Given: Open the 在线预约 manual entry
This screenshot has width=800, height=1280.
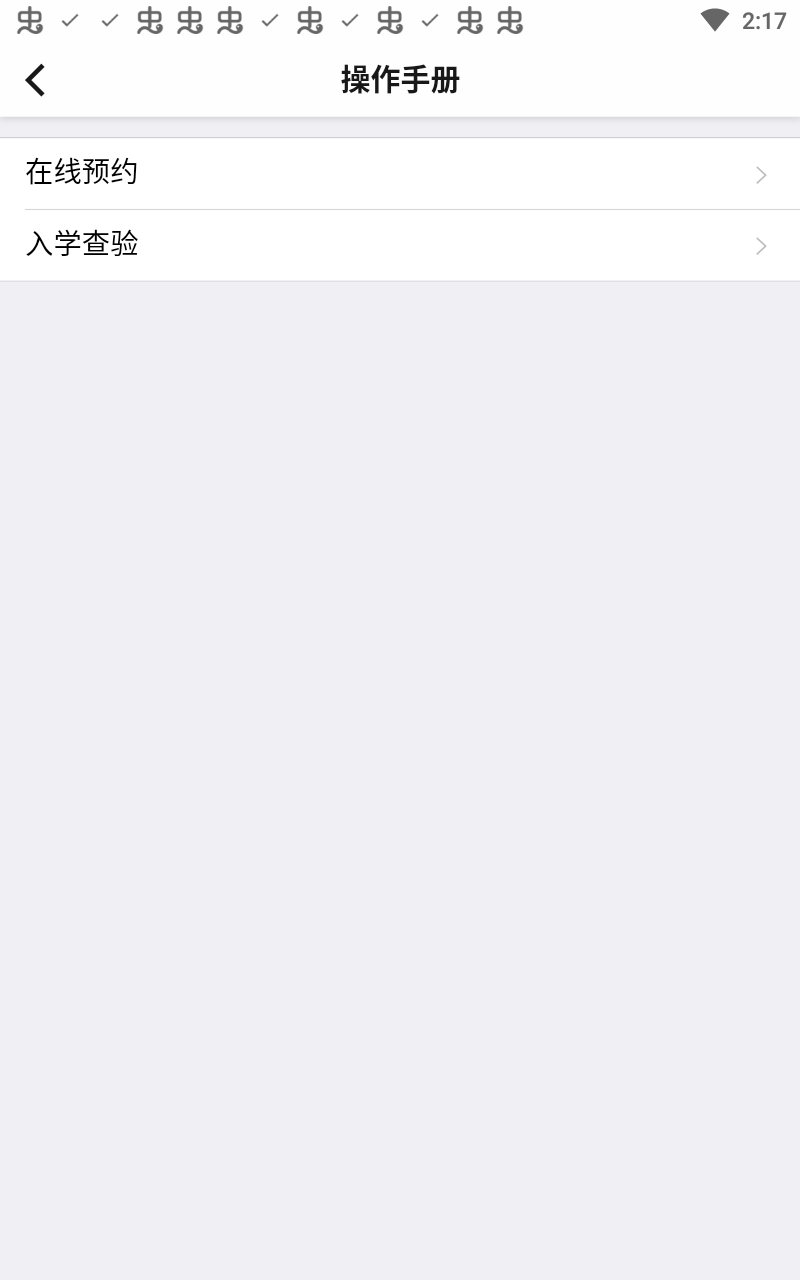Looking at the screenshot, I should click(400, 174).
